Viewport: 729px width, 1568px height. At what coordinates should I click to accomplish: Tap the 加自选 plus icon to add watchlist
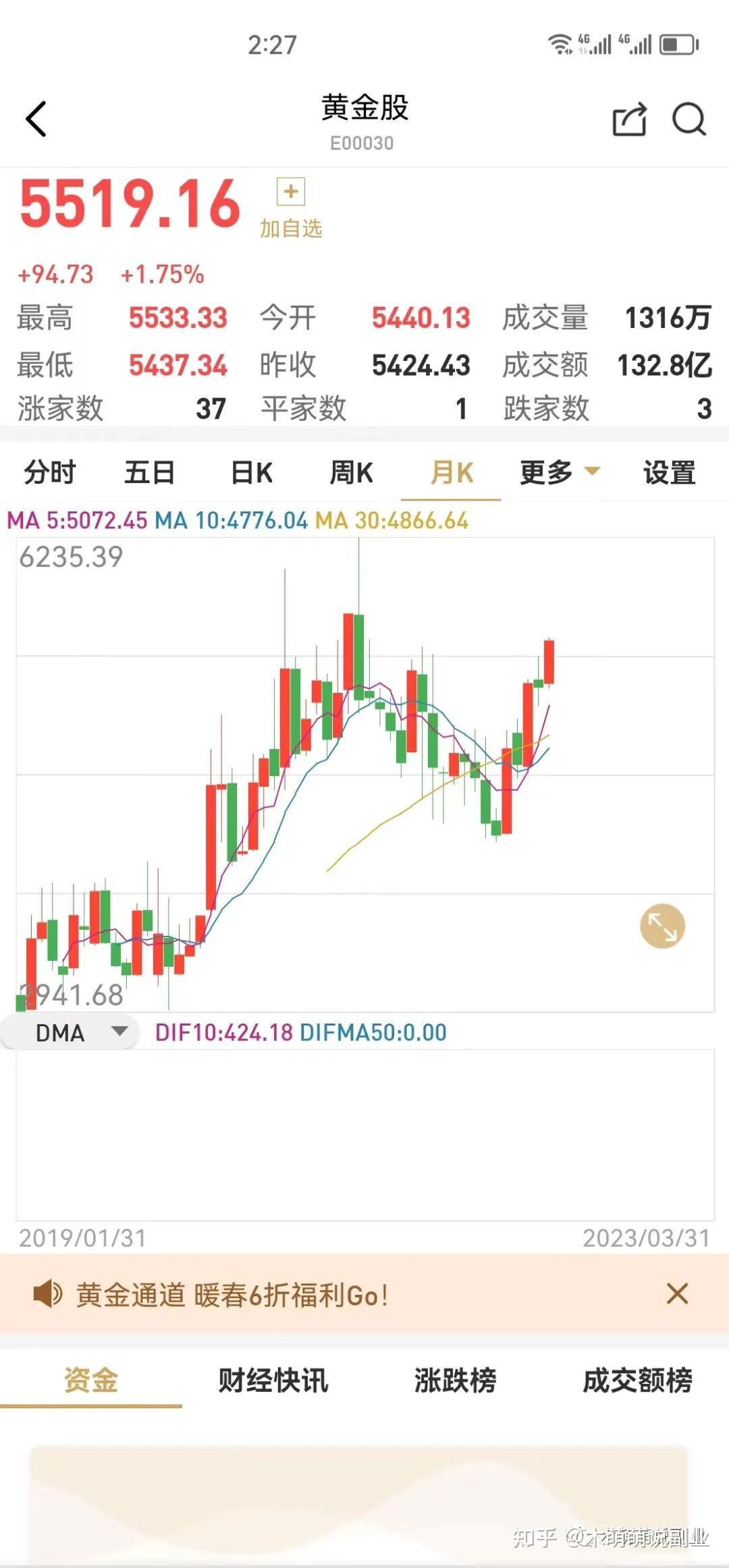point(290,192)
